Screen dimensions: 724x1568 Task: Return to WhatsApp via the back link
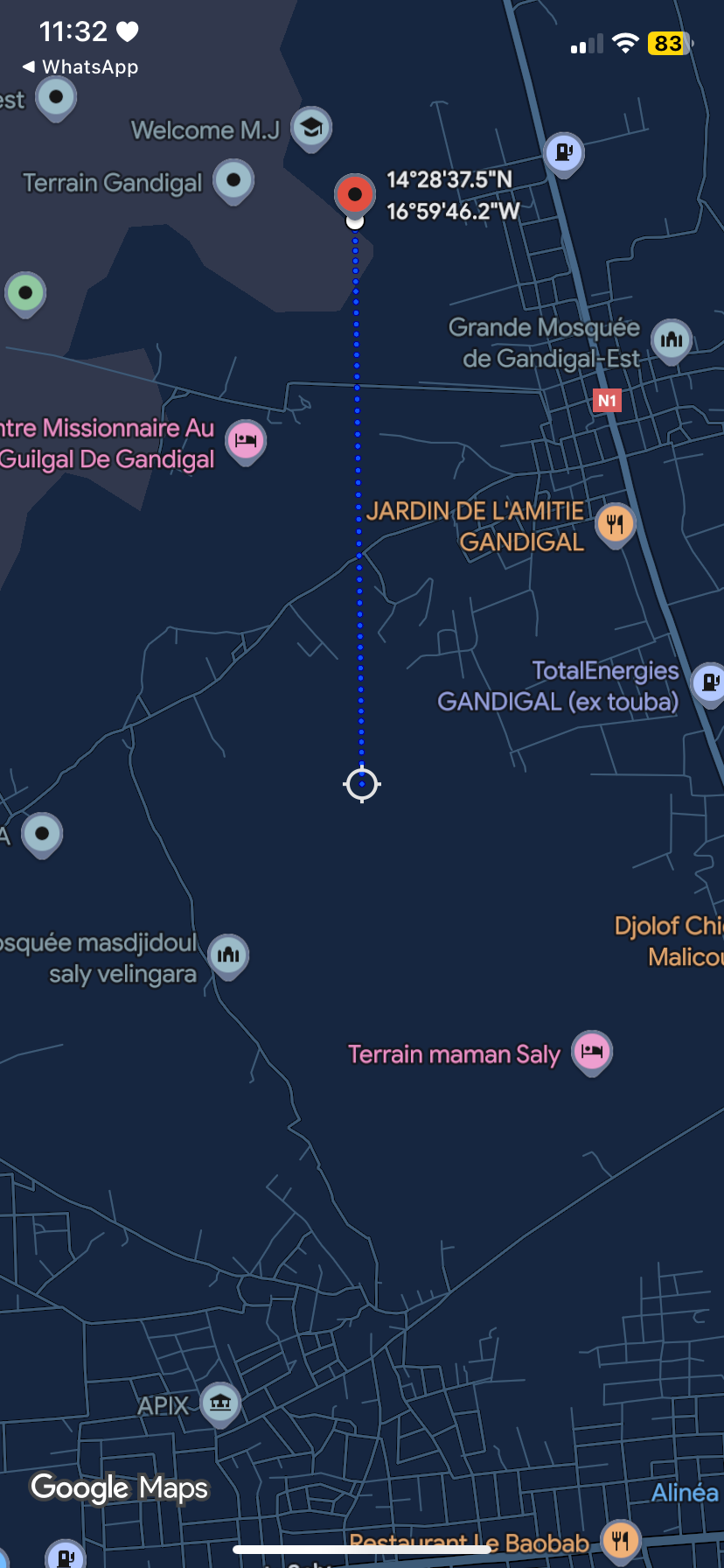(80, 66)
